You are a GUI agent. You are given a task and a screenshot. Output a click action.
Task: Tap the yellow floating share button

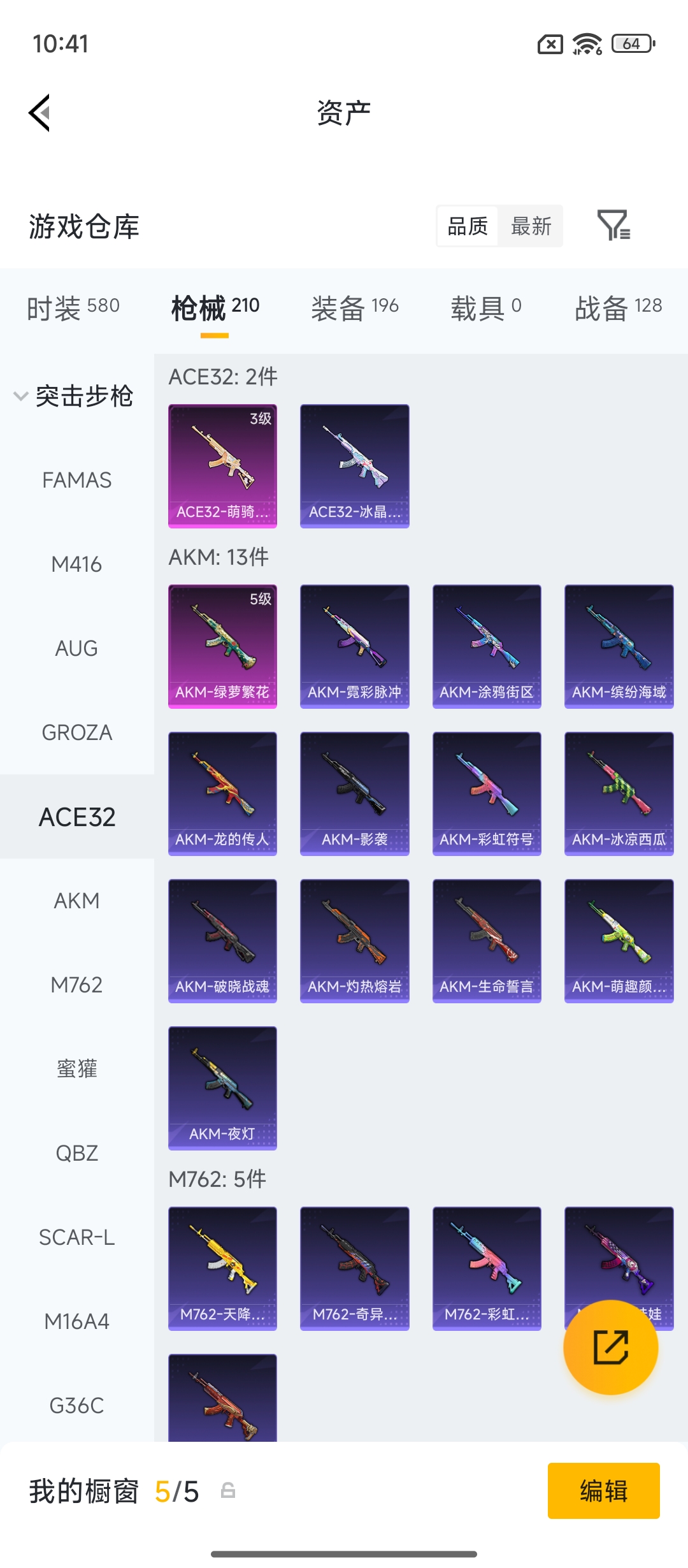point(610,1347)
